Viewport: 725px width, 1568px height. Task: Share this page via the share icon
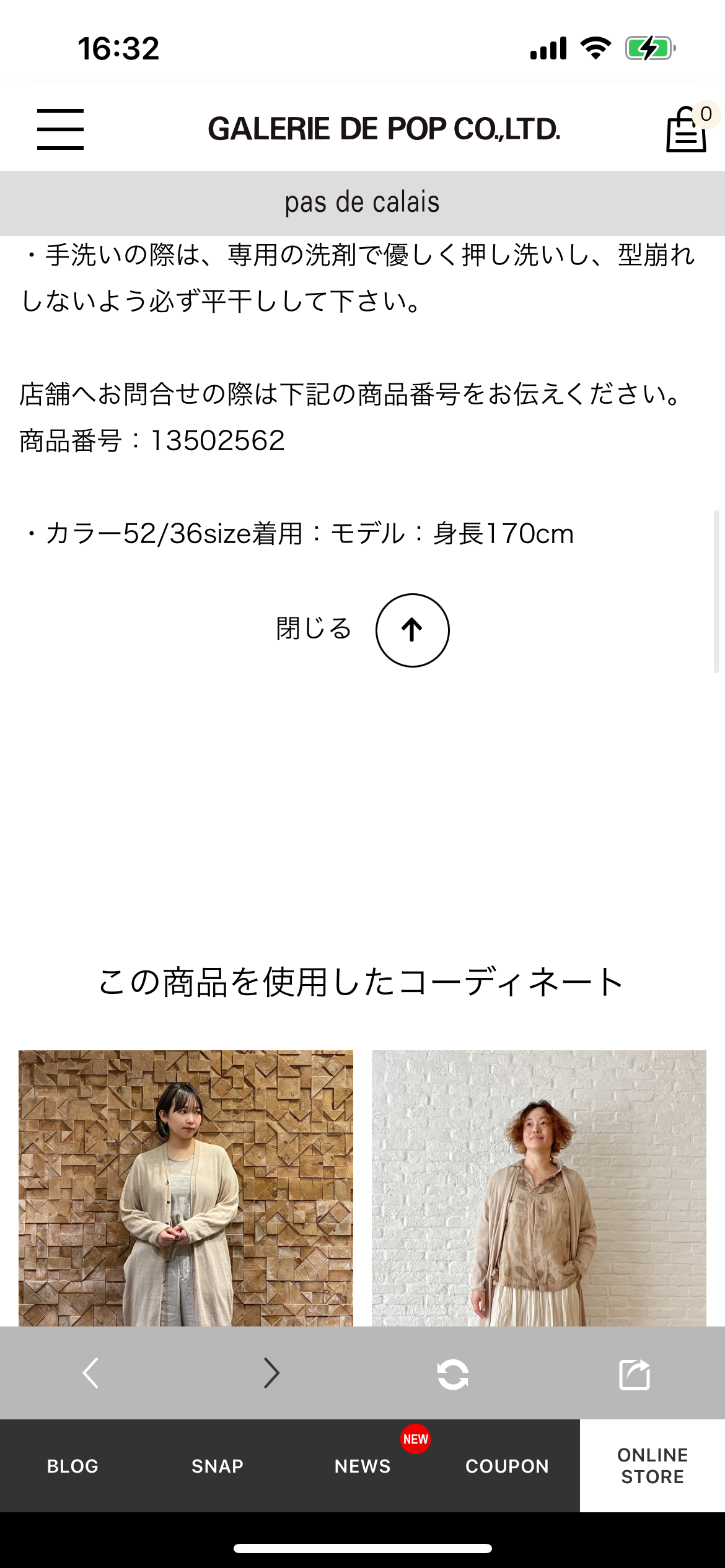click(635, 1374)
